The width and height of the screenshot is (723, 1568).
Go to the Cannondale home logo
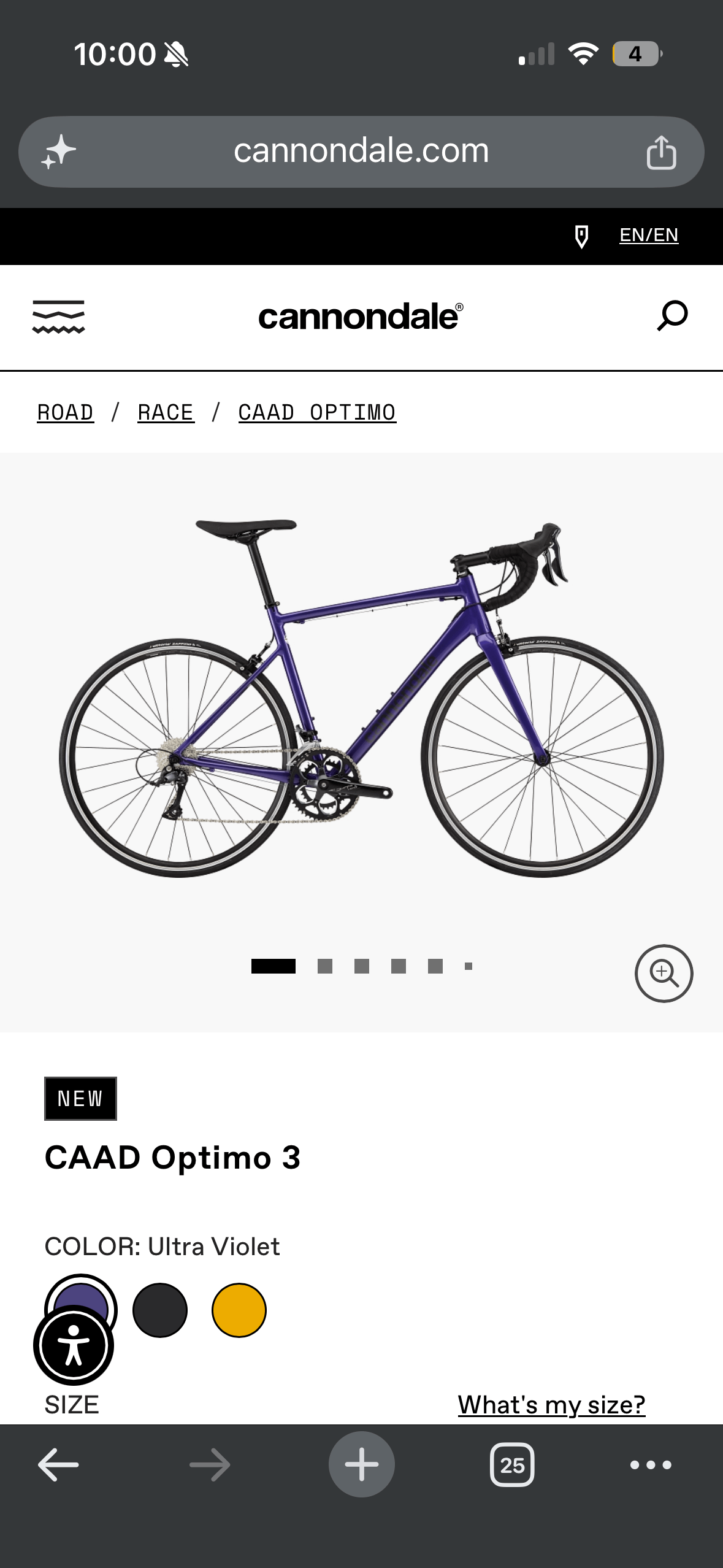(x=361, y=317)
